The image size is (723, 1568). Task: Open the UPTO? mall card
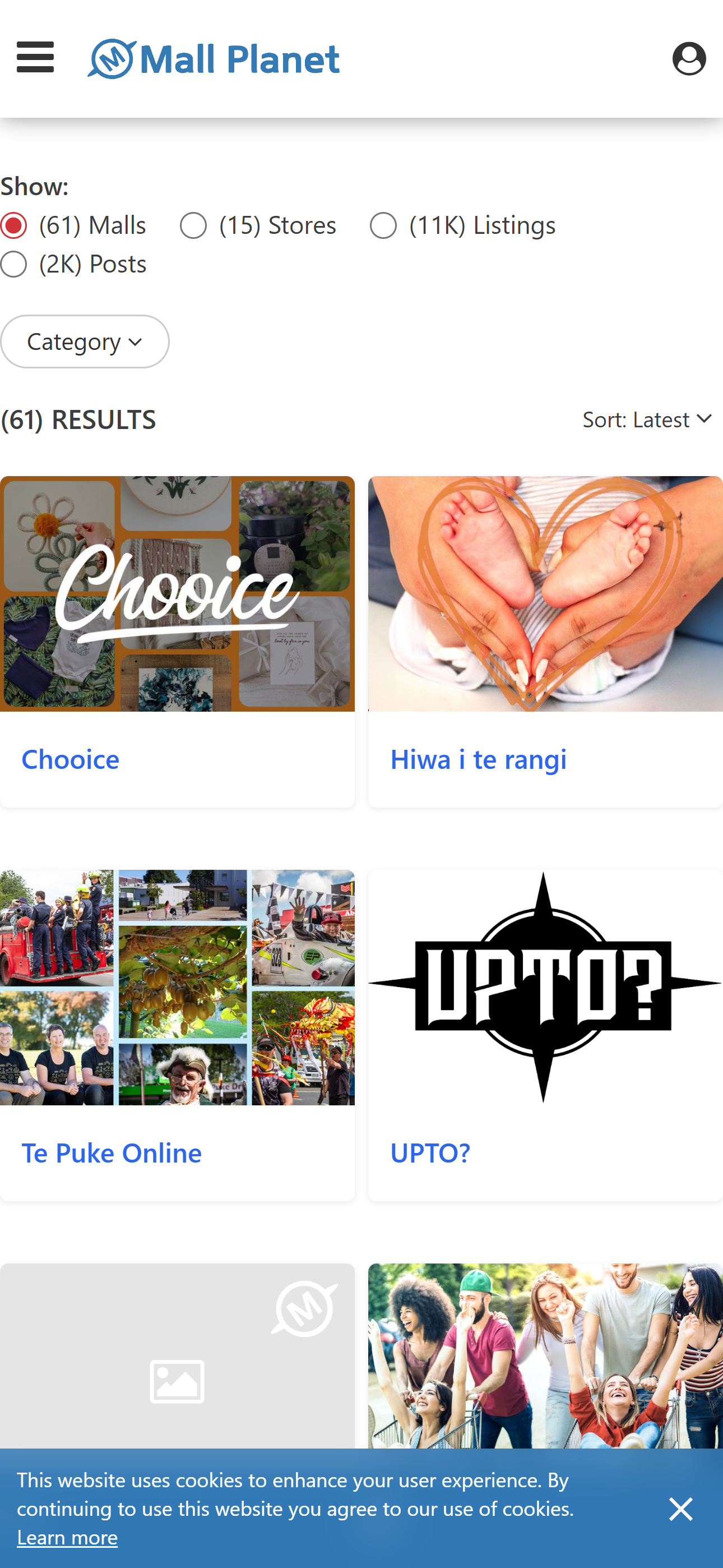(x=545, y=1035)
